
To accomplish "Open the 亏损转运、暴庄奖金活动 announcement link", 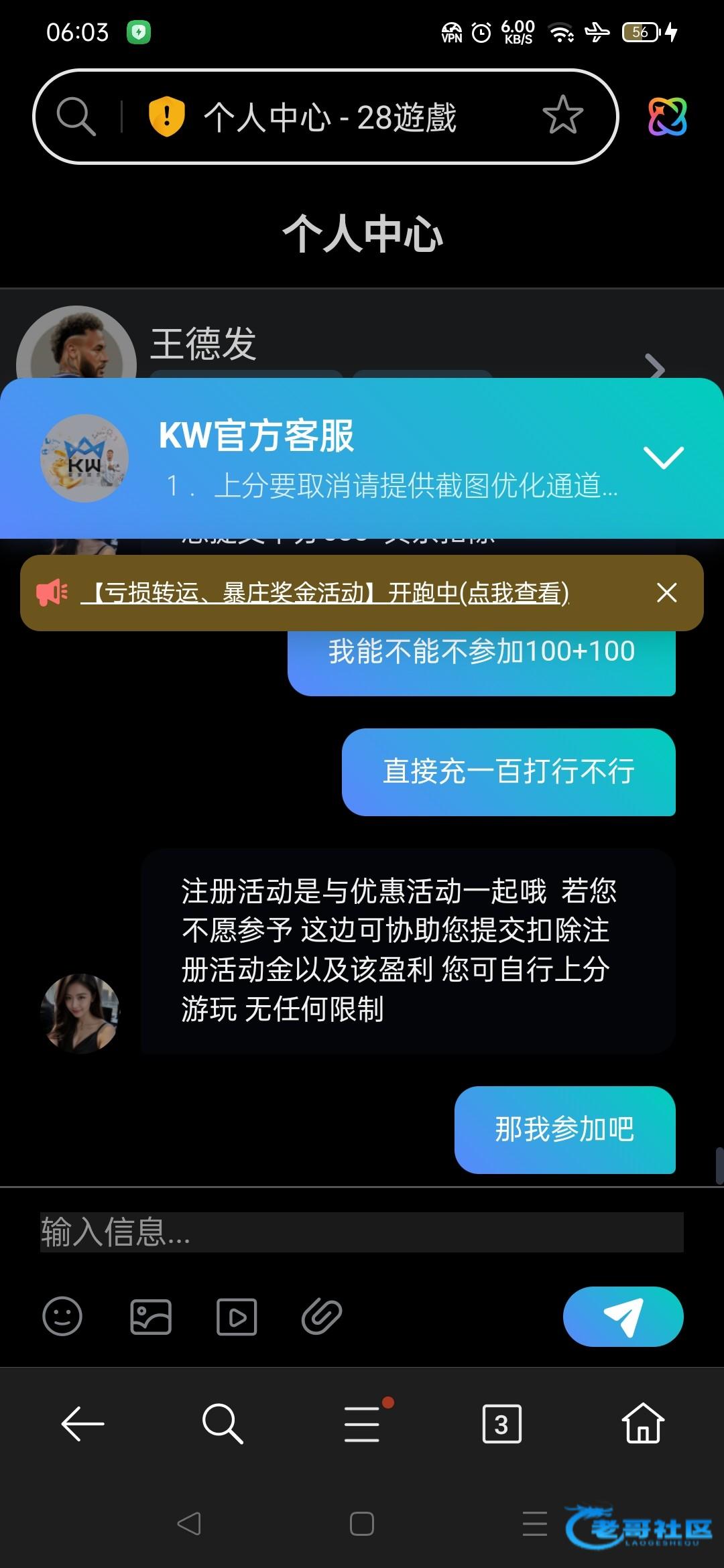I will 324,593.
